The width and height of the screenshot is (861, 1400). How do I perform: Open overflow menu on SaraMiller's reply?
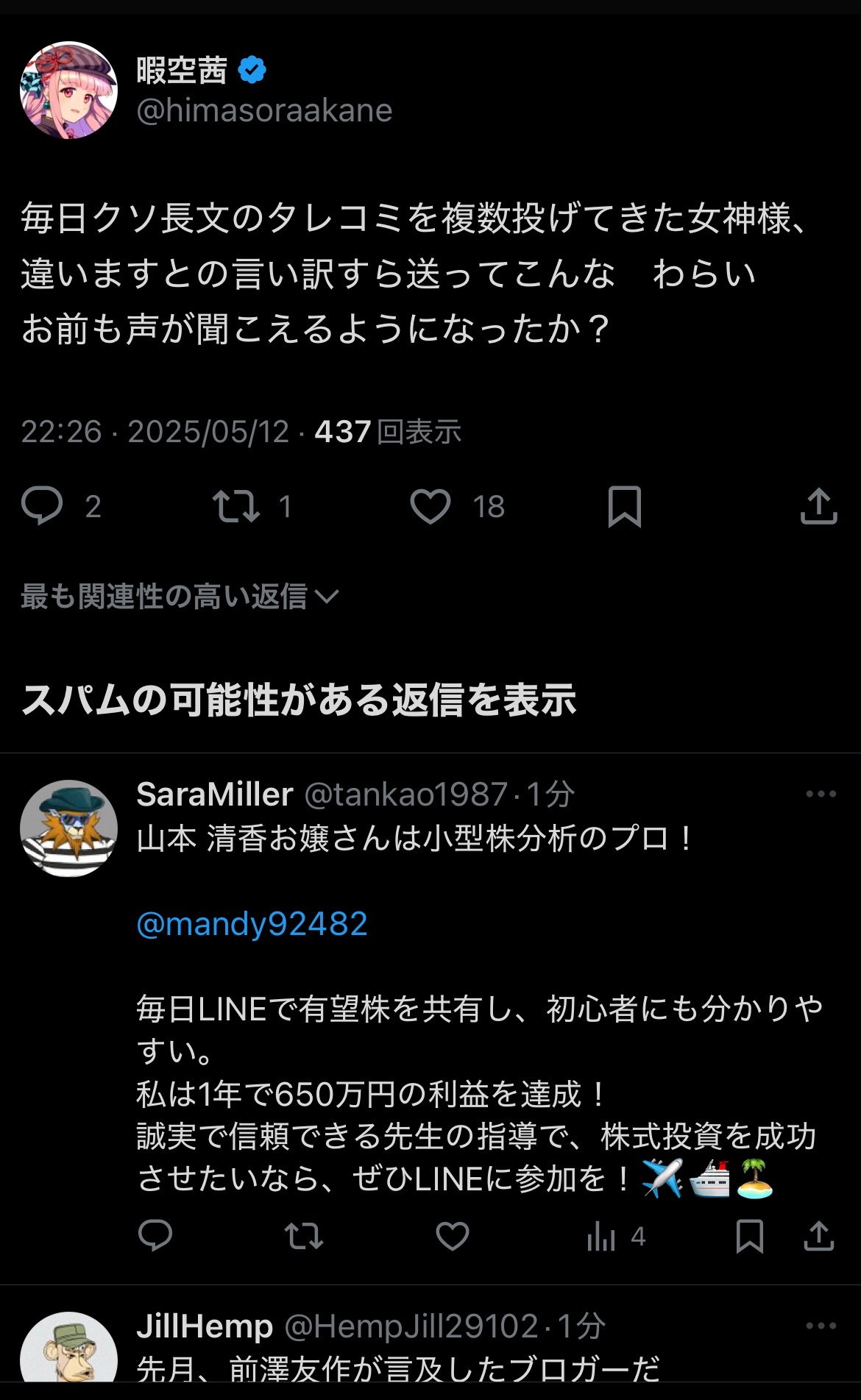pos(821,794)
